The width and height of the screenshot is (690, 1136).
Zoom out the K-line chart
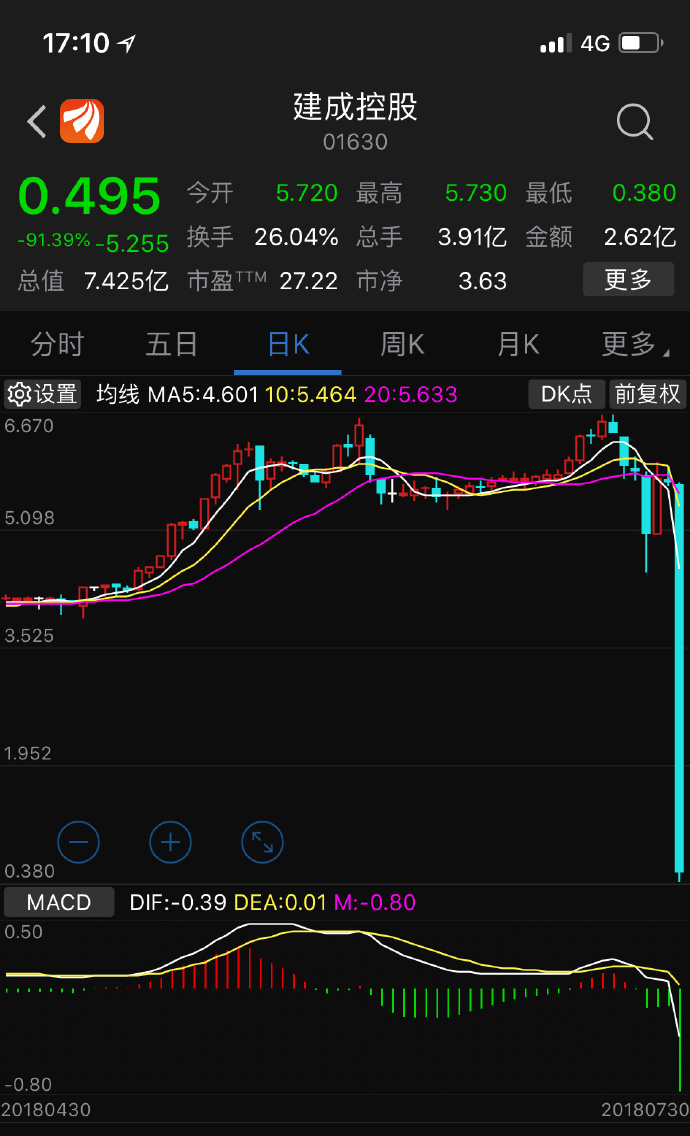79,842
